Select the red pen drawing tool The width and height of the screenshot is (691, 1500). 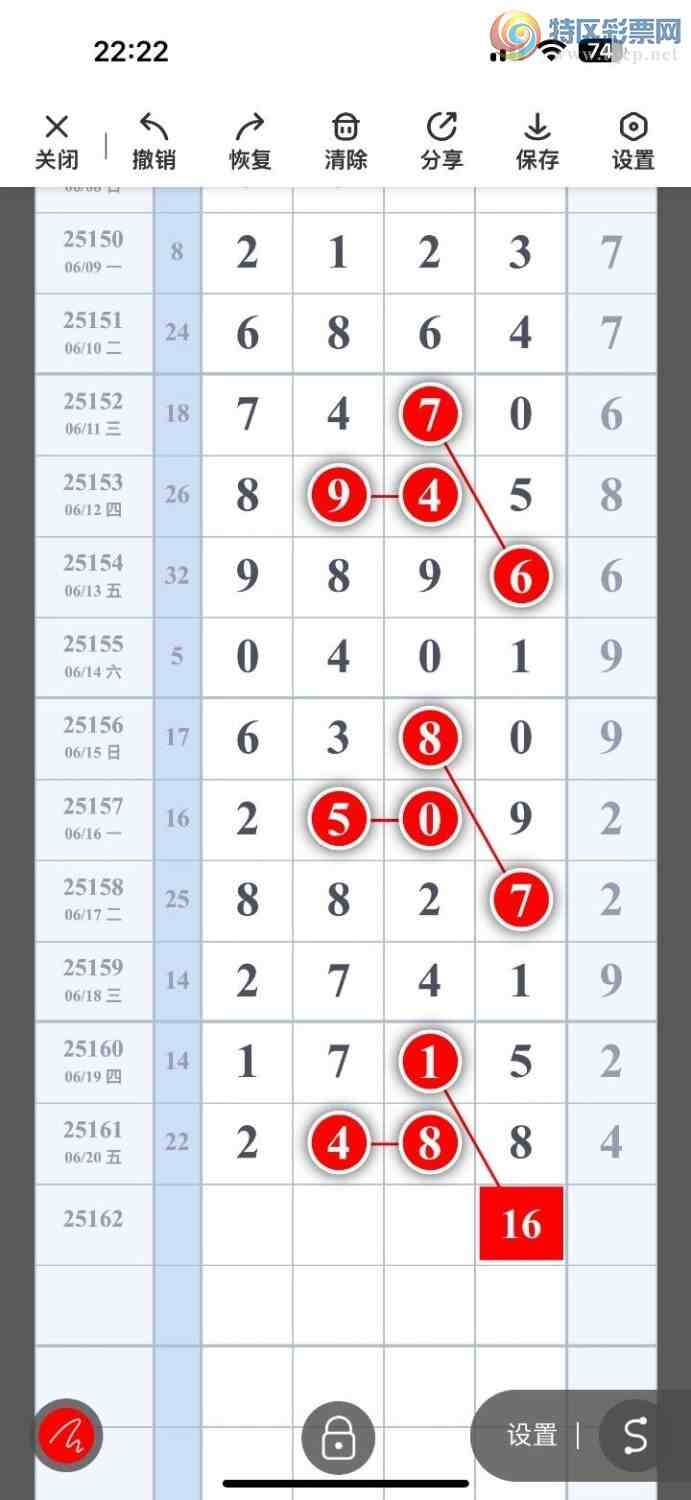click(x=68, y=1437)
